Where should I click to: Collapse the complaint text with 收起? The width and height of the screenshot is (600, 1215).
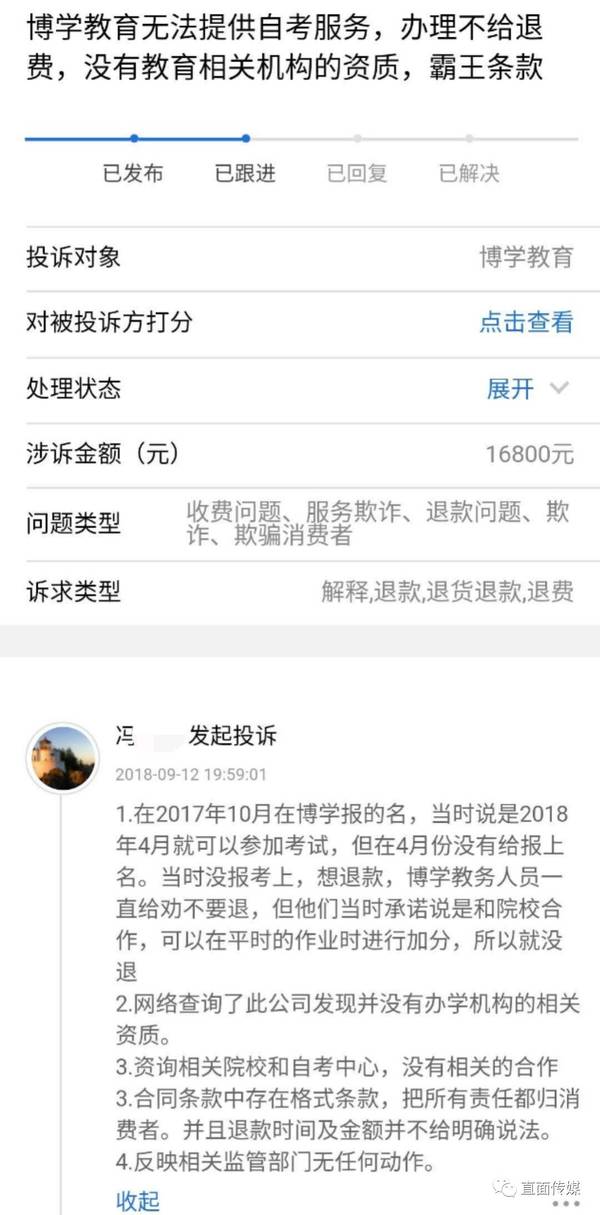138,1200
